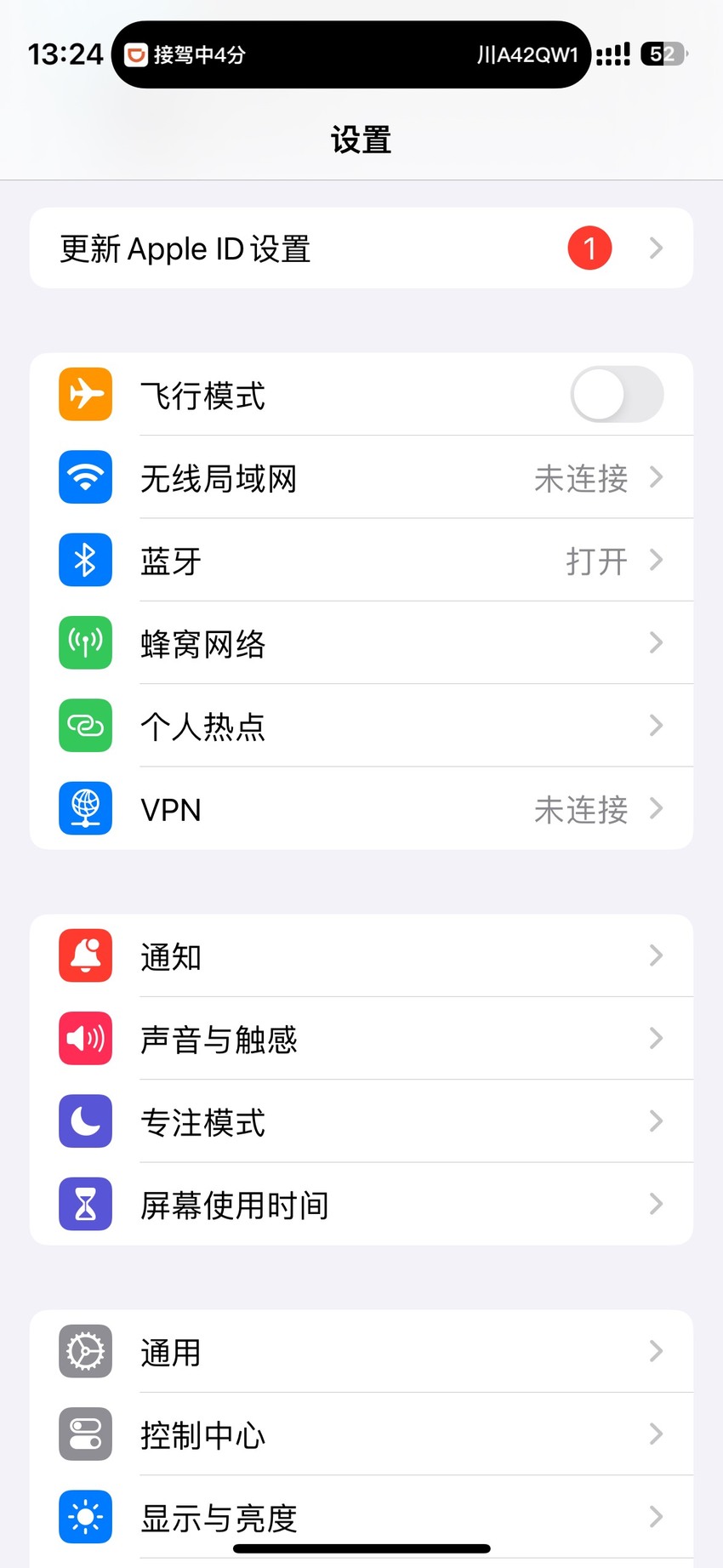723x1568 pixels.
Task: Open 更新 Apple ID 设置 row
Action: point(361,248)
